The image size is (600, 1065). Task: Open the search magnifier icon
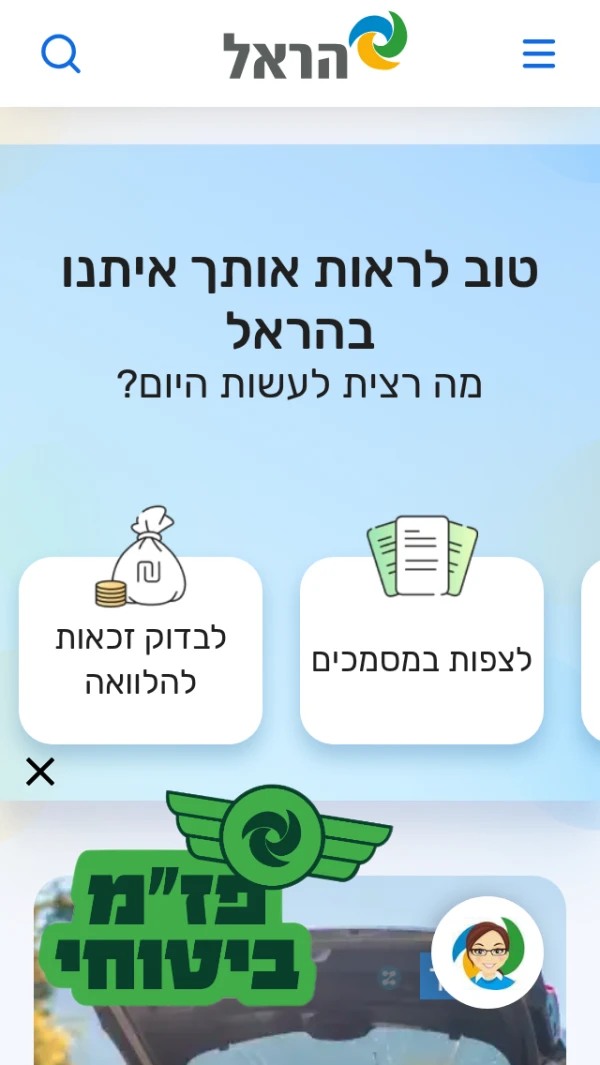click(60, 54)
